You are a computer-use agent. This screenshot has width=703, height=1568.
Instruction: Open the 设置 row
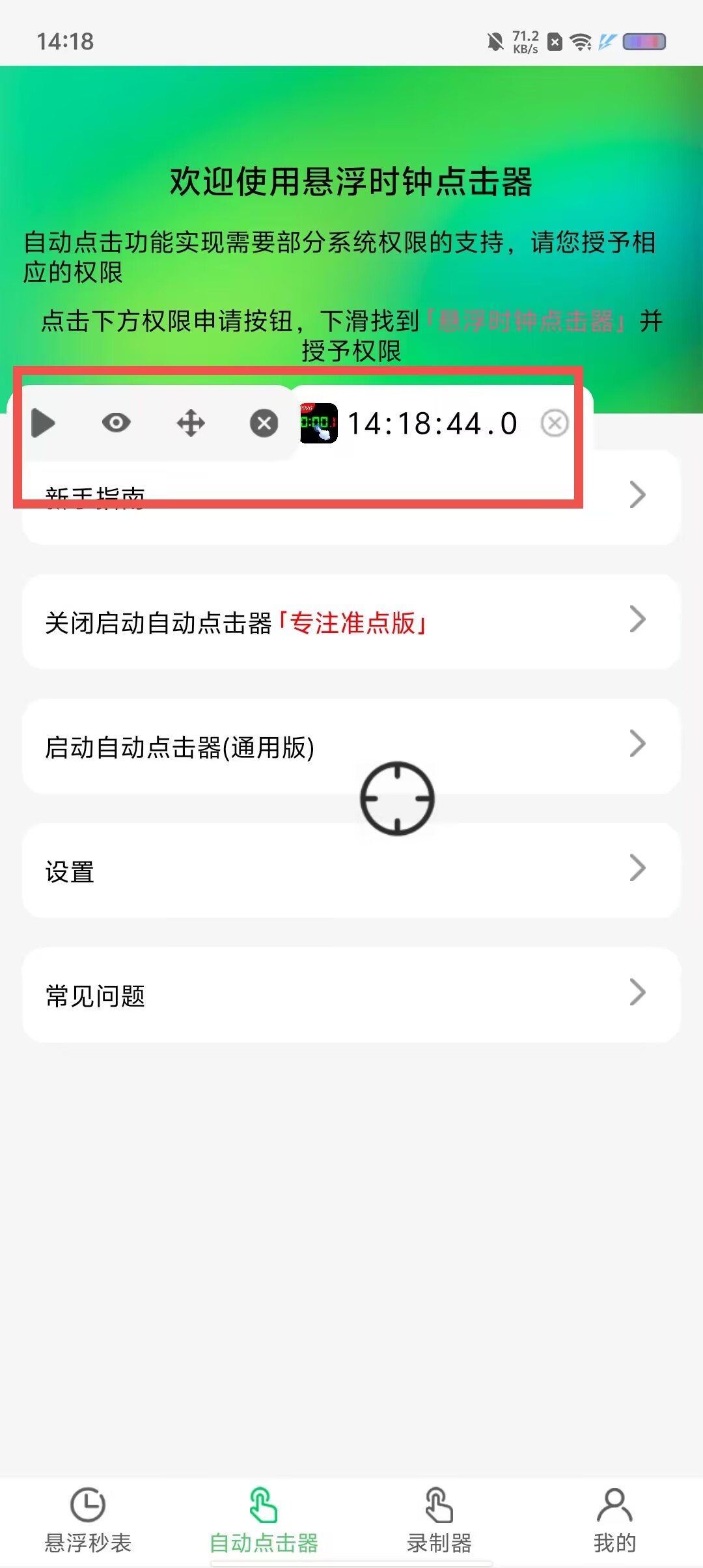351,871
